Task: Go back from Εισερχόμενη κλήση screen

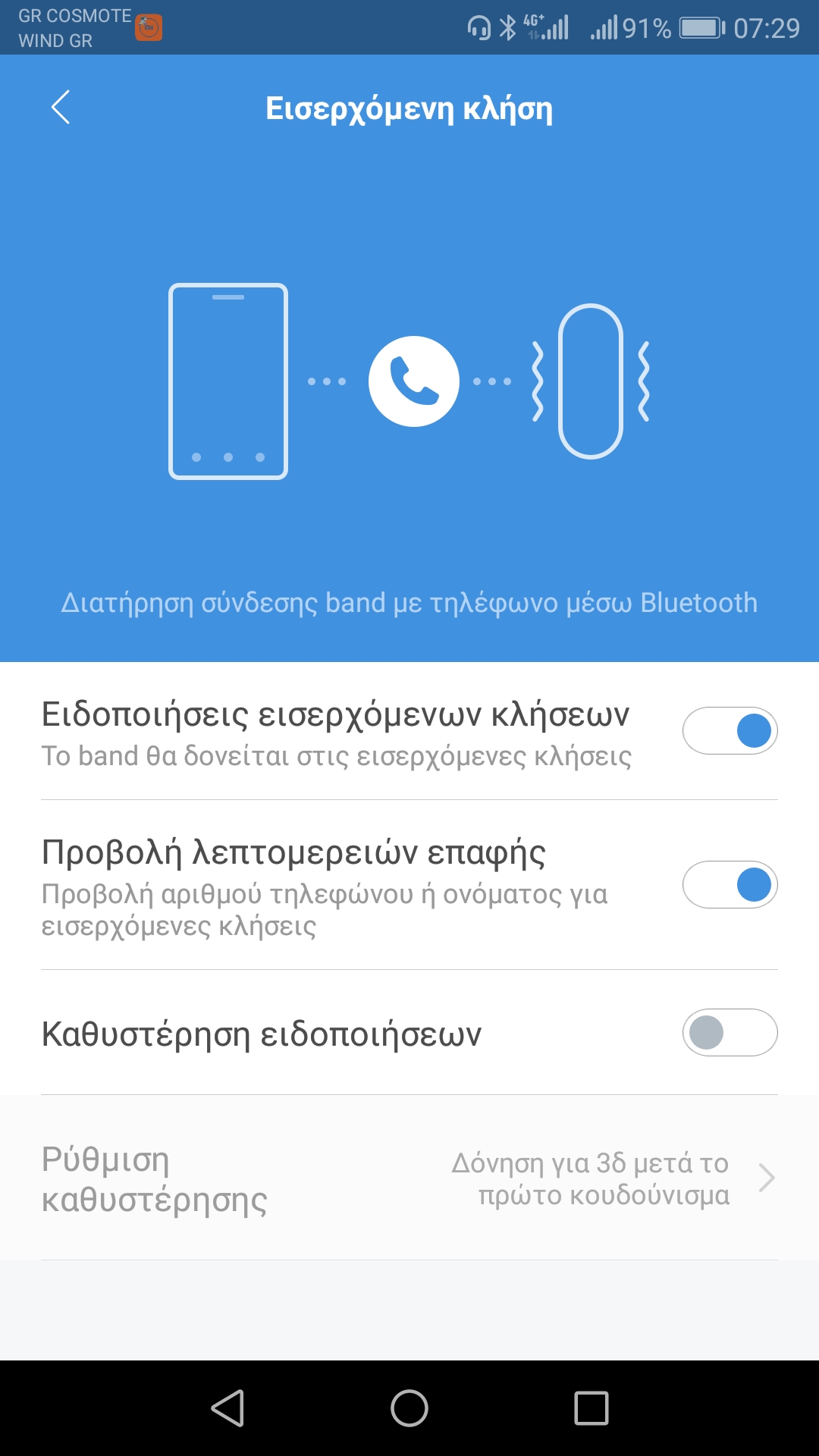Action: 61,108
